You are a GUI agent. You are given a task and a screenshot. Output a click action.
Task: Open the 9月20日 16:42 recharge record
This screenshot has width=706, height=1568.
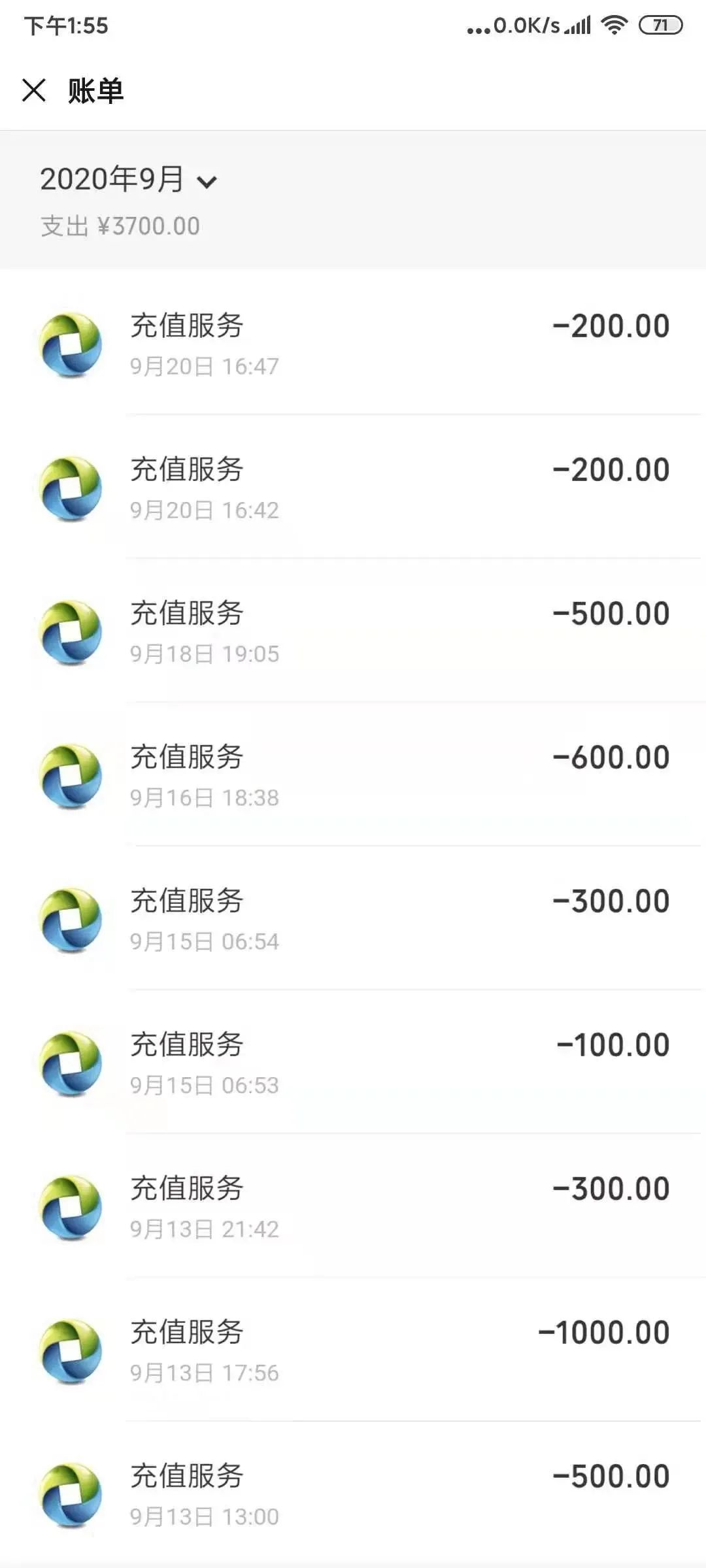click(353, 488)
